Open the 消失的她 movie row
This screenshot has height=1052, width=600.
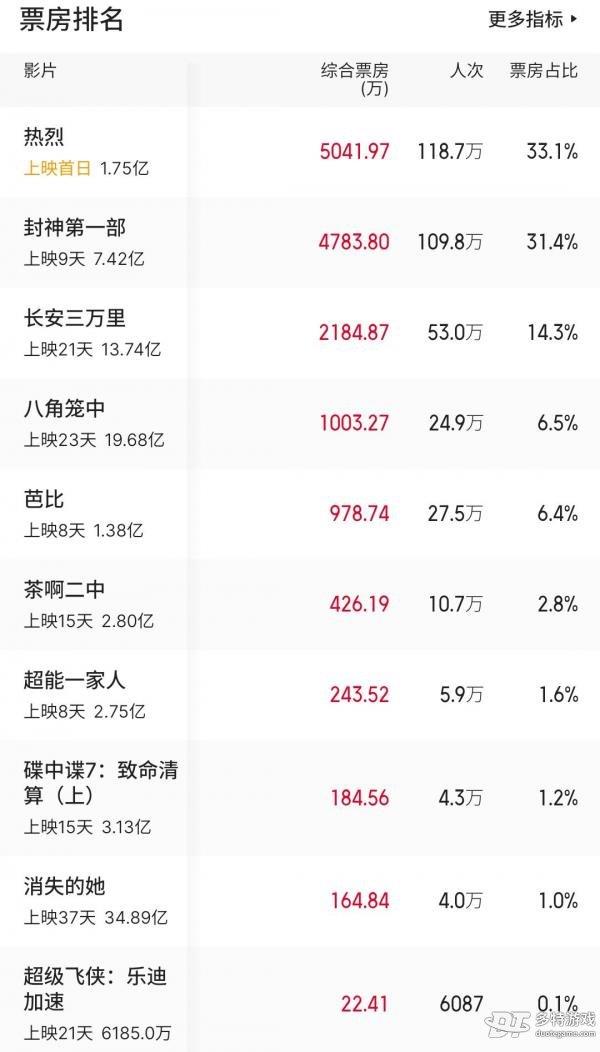click(x=300, y=902)
